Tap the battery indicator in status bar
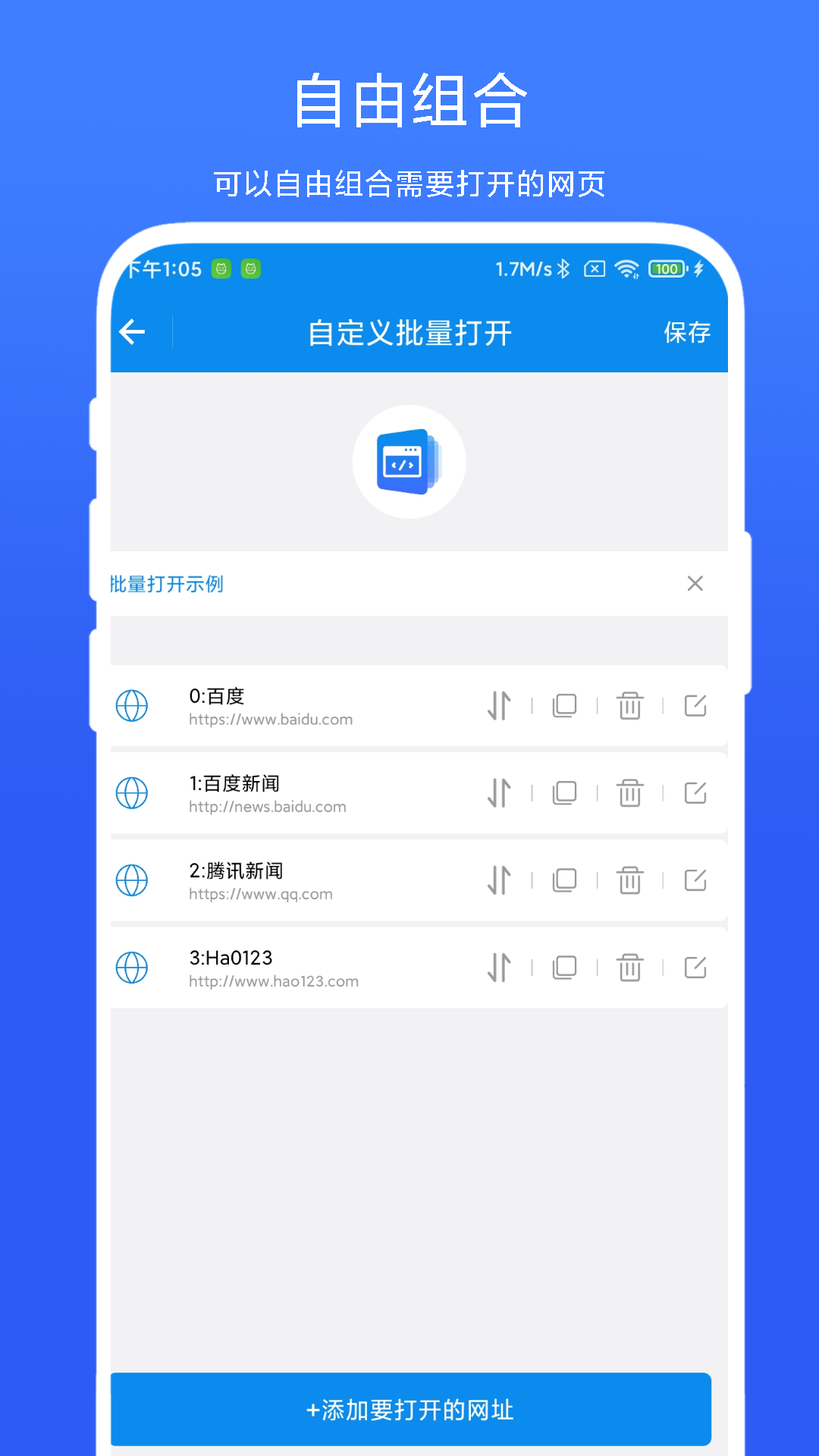Viewport: 819px width, 1456px height. click(667, 268)
